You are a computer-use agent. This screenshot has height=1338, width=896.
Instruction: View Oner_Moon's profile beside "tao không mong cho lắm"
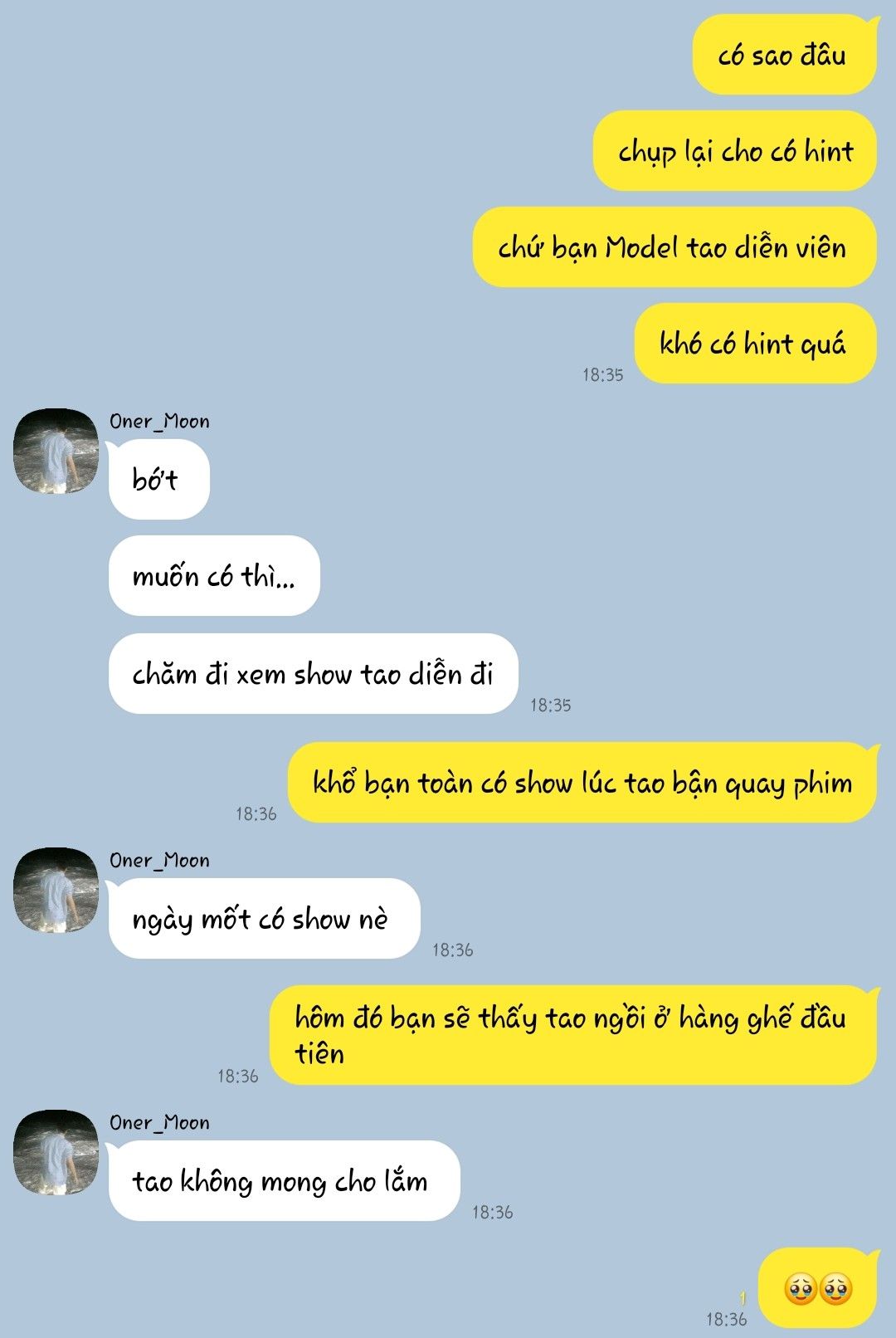point(56,1152)
